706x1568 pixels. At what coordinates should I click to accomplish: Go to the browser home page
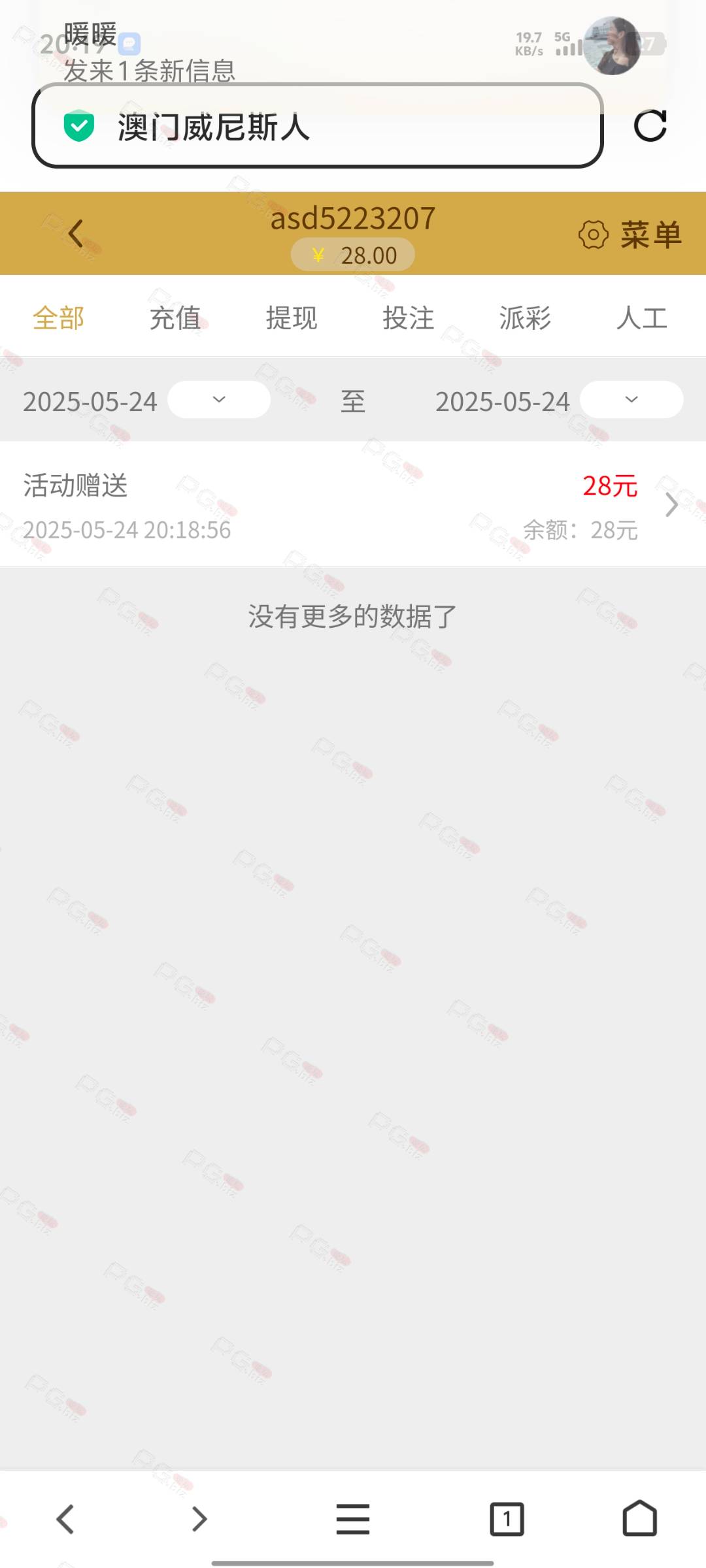click(x=640, y=1518)
